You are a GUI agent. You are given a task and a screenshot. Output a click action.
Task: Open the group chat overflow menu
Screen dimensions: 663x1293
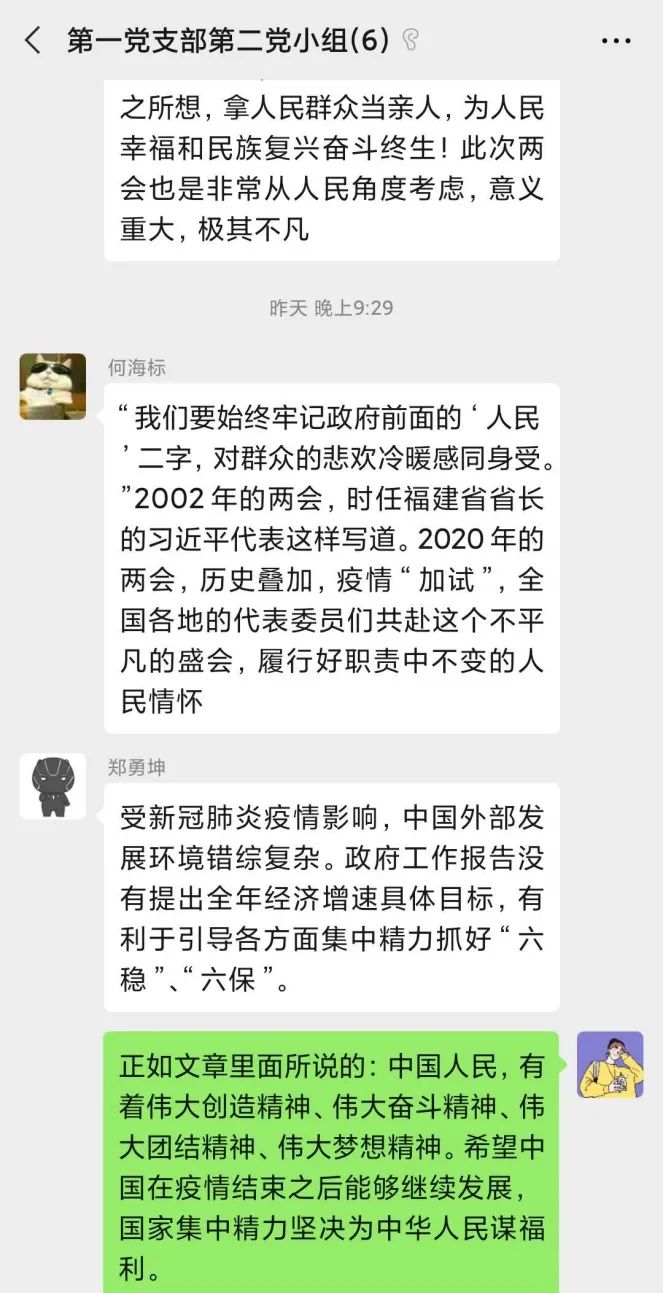point(616,41)
